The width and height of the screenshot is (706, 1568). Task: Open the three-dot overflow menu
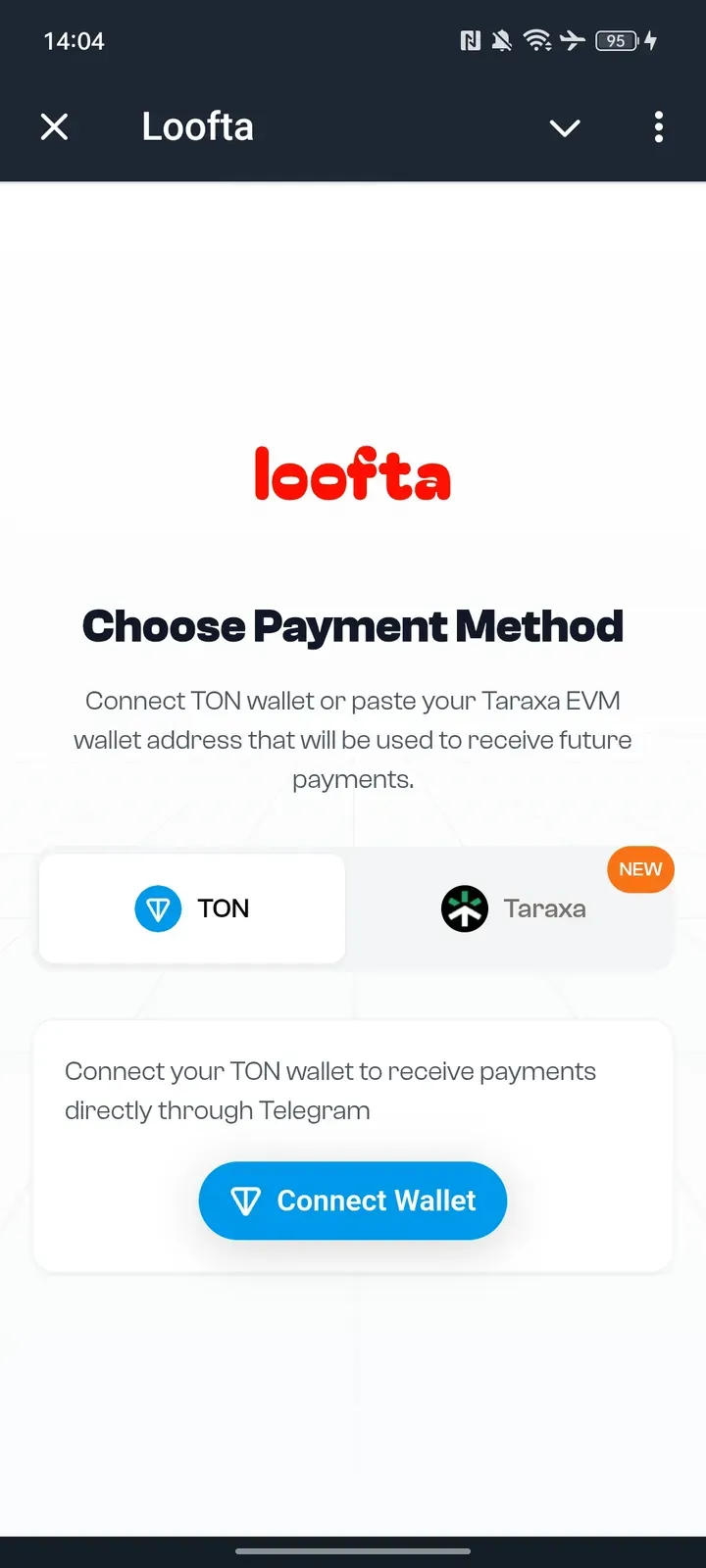pyautogui.click(x=658, y=126)
